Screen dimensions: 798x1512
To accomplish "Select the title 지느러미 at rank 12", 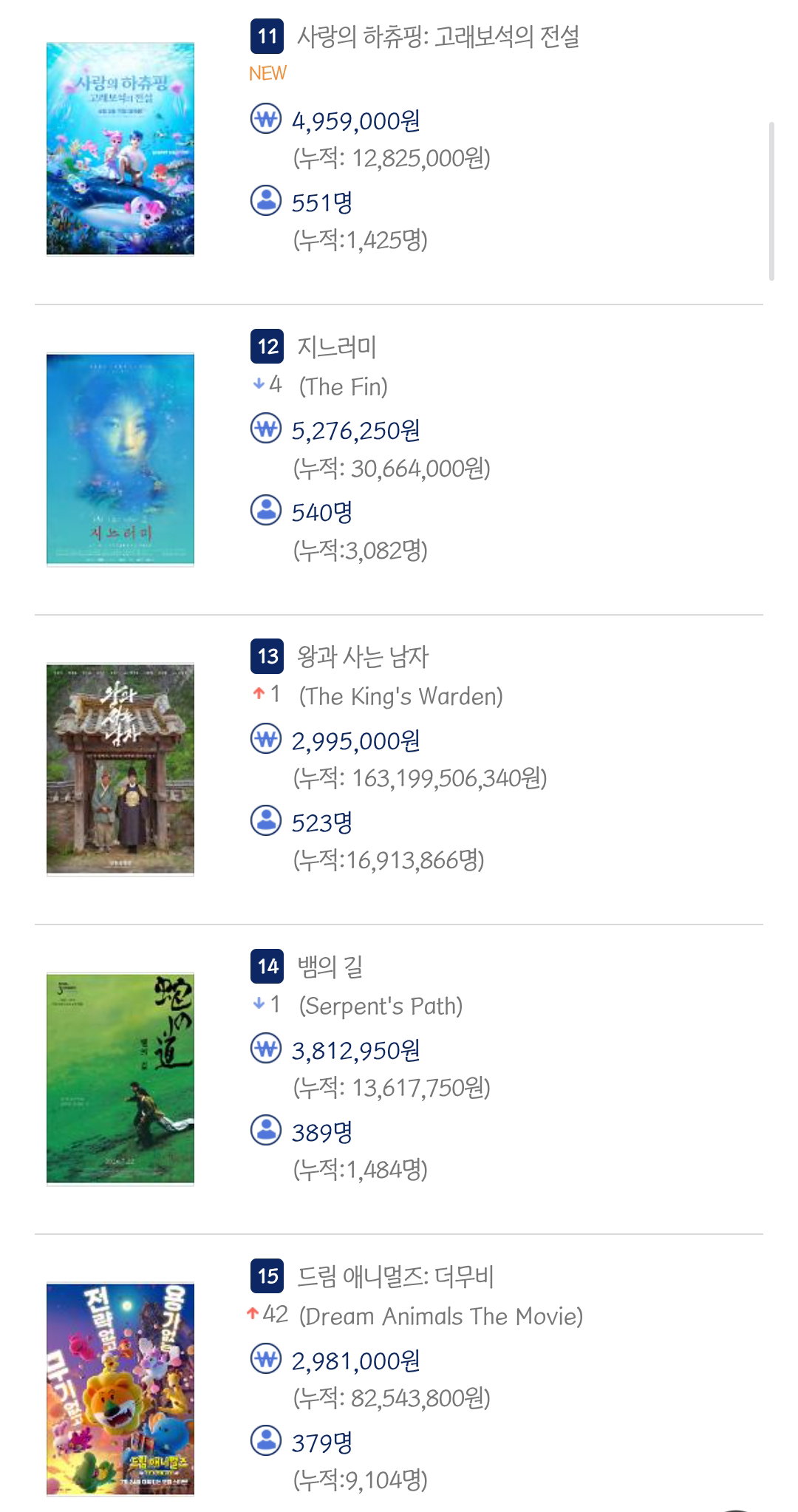I will [336, 347].
